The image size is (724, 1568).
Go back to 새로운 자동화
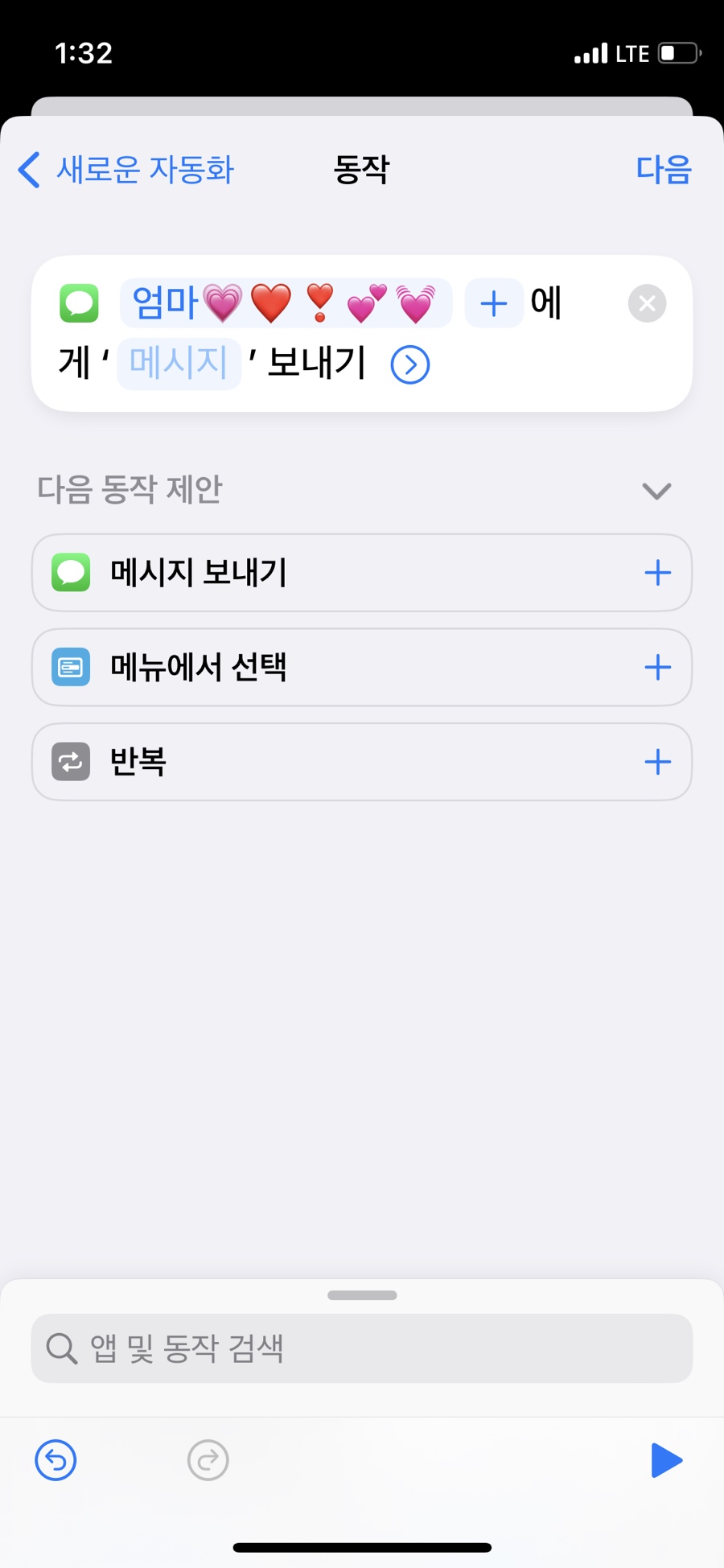pyautogui.click(x=125, y=170)
